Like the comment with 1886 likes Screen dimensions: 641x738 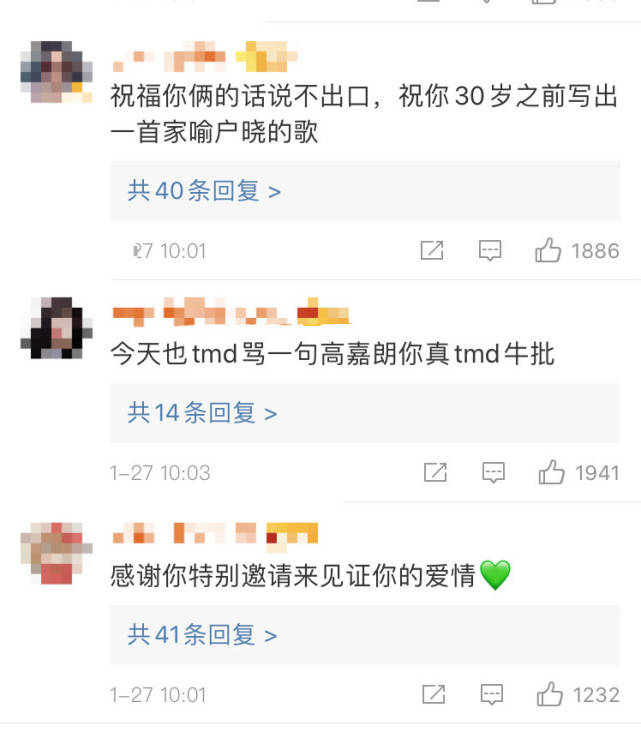point(548,251)
